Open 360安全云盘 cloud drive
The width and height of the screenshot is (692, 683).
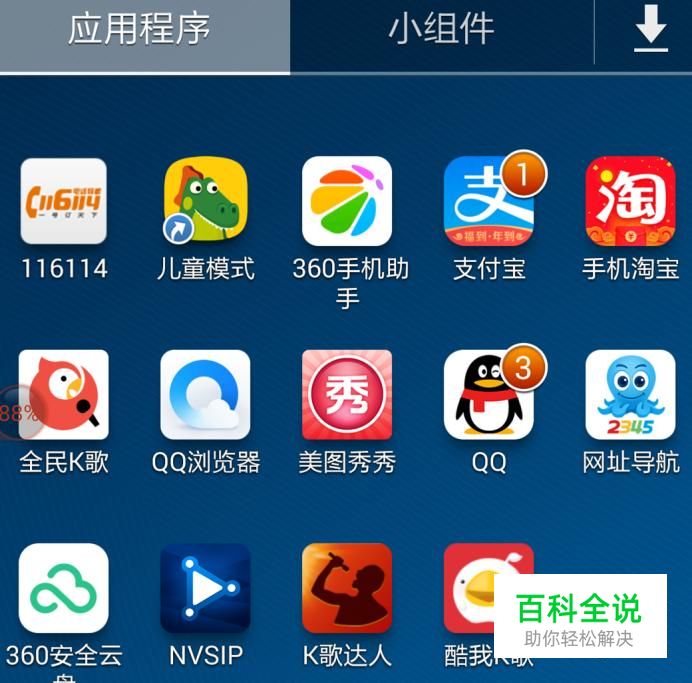(64, 588)
